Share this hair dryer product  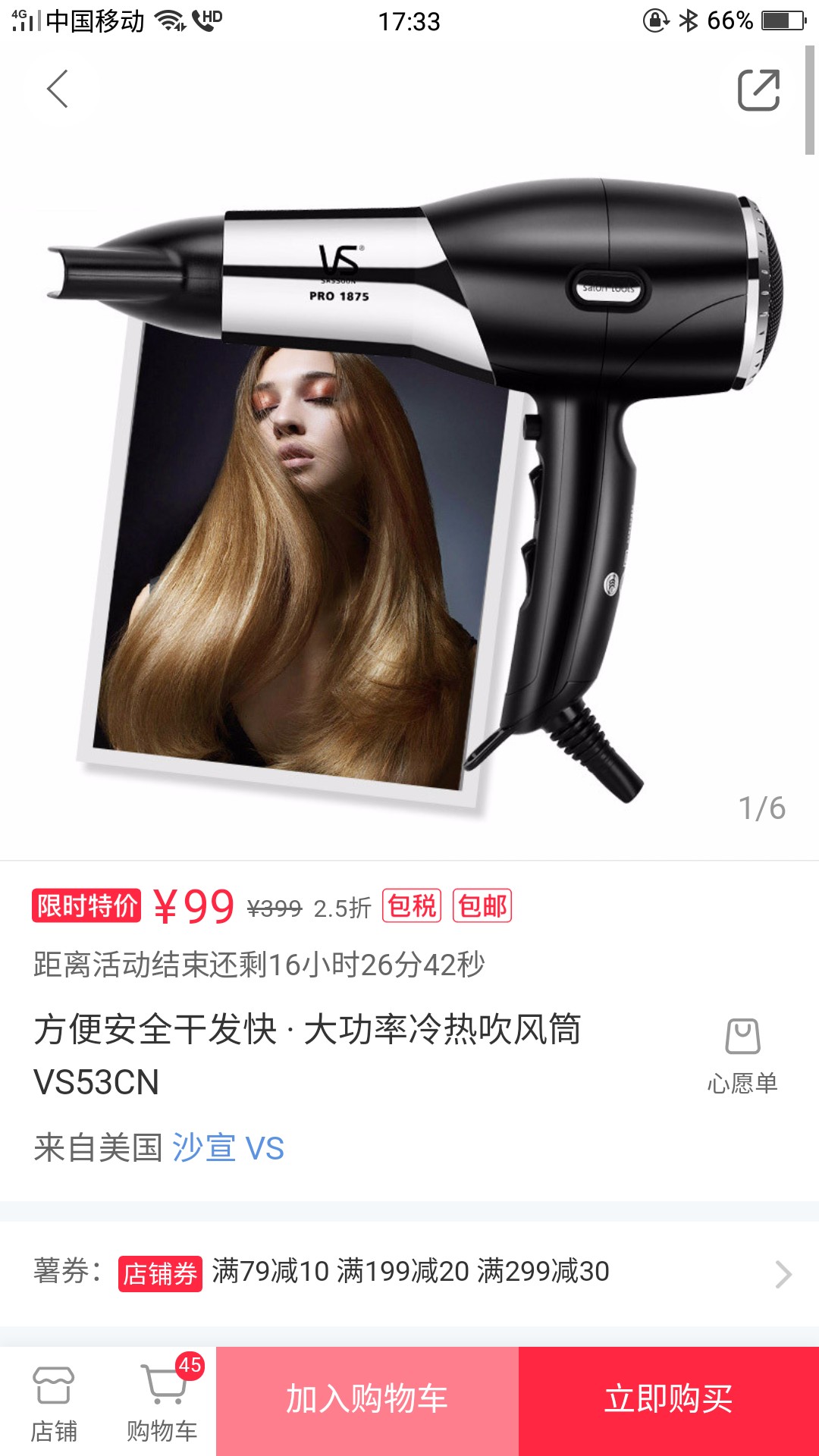click(759, 90)
